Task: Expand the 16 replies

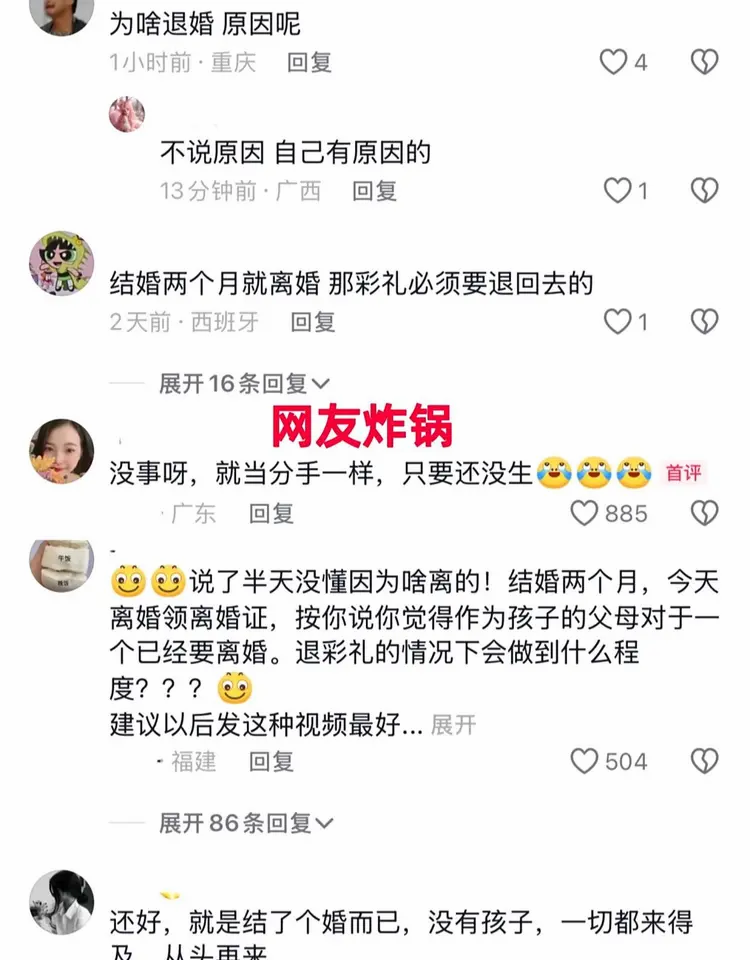Action: 244,383
